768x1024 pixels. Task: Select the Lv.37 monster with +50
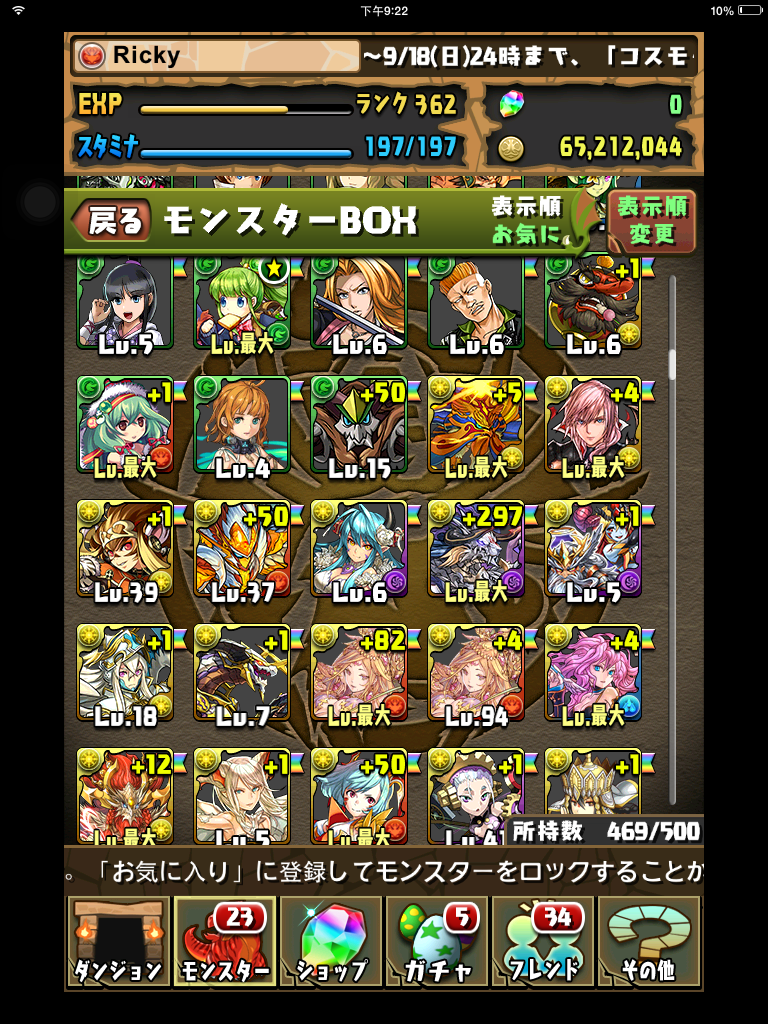[242, 549]
